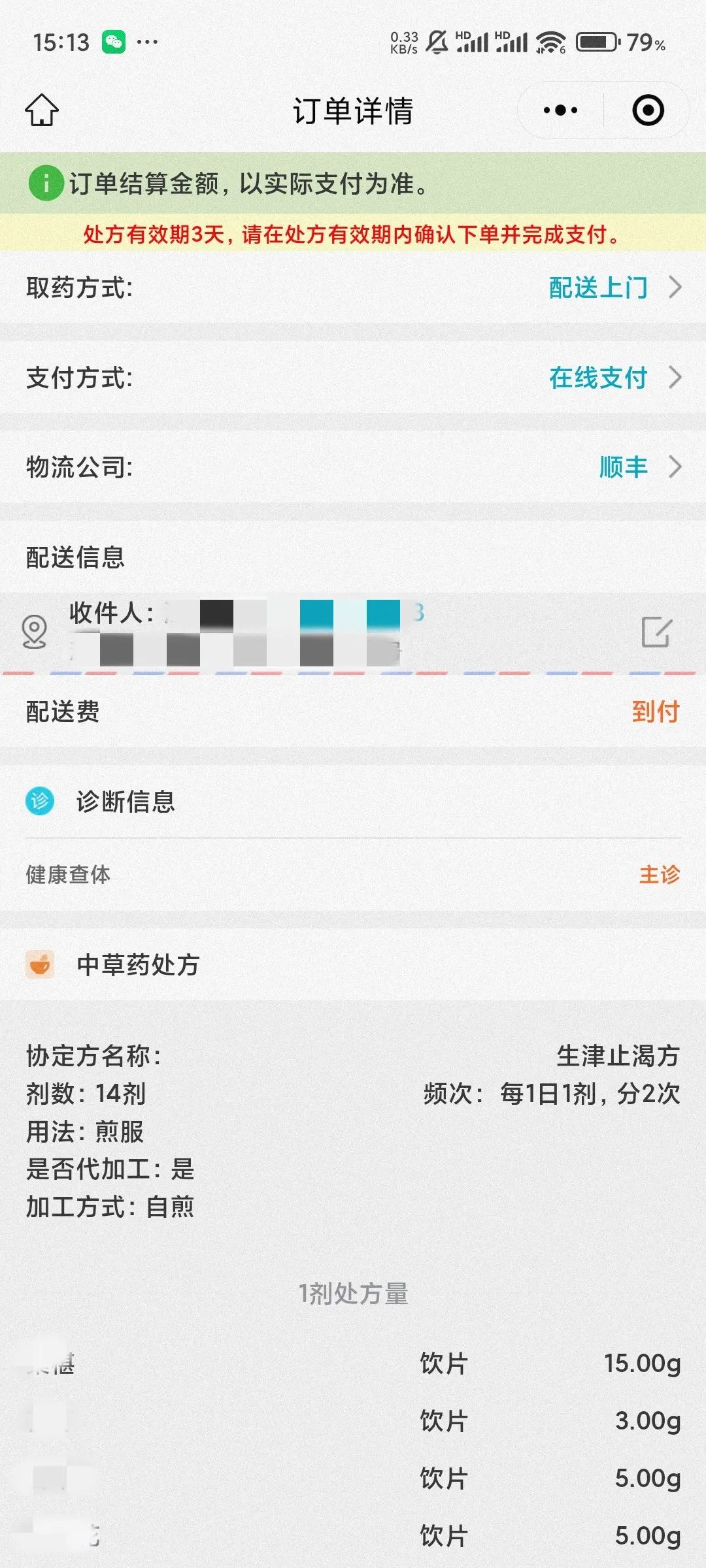Viewport: 706px width, 1568px height.
Task: Go to the mini program home page
Action: tap(42, 110)
